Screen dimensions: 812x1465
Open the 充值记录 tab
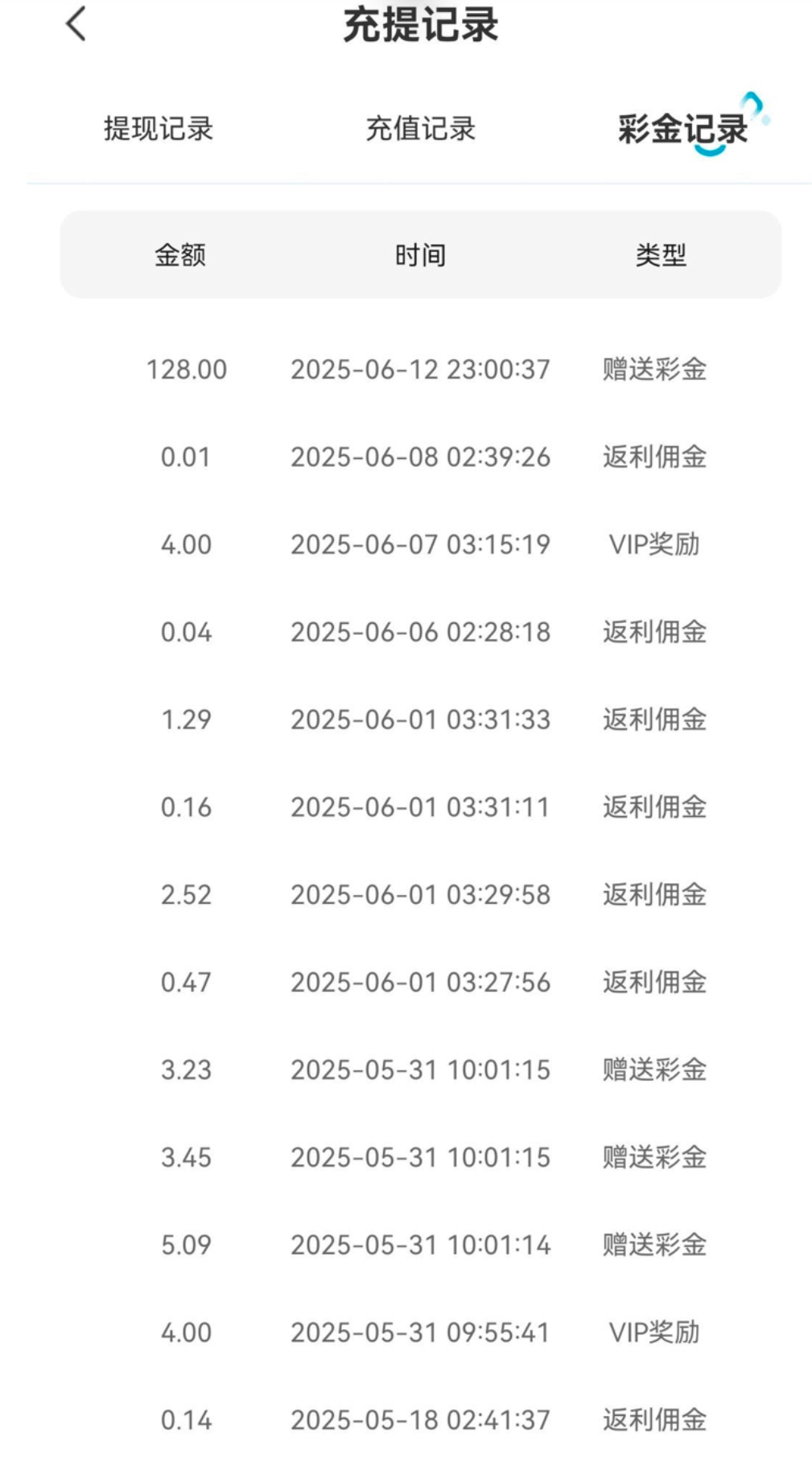[420, 129]
